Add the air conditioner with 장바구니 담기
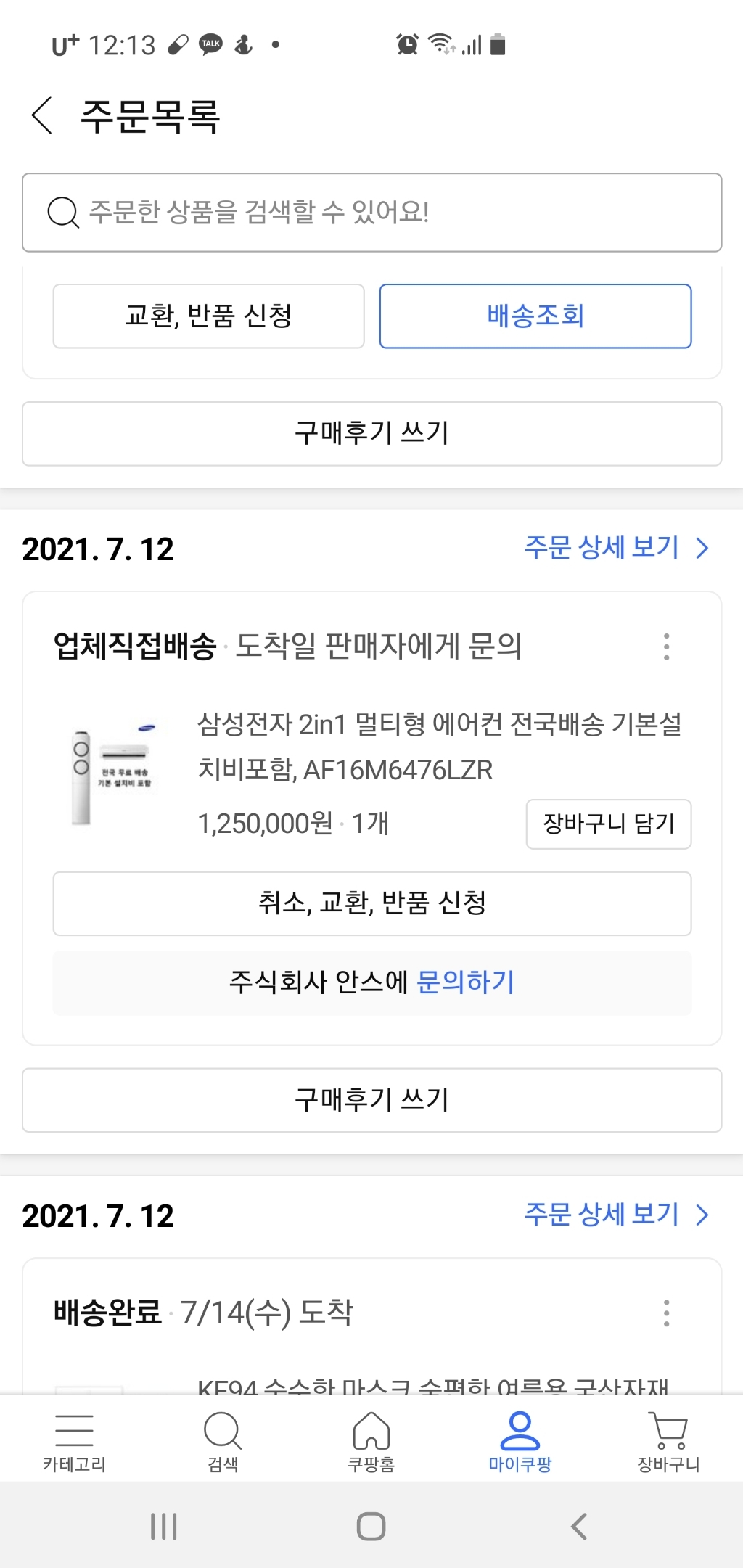Image resolution: width=743 pixels, height=1568 pixels. (x=609, y=824)
